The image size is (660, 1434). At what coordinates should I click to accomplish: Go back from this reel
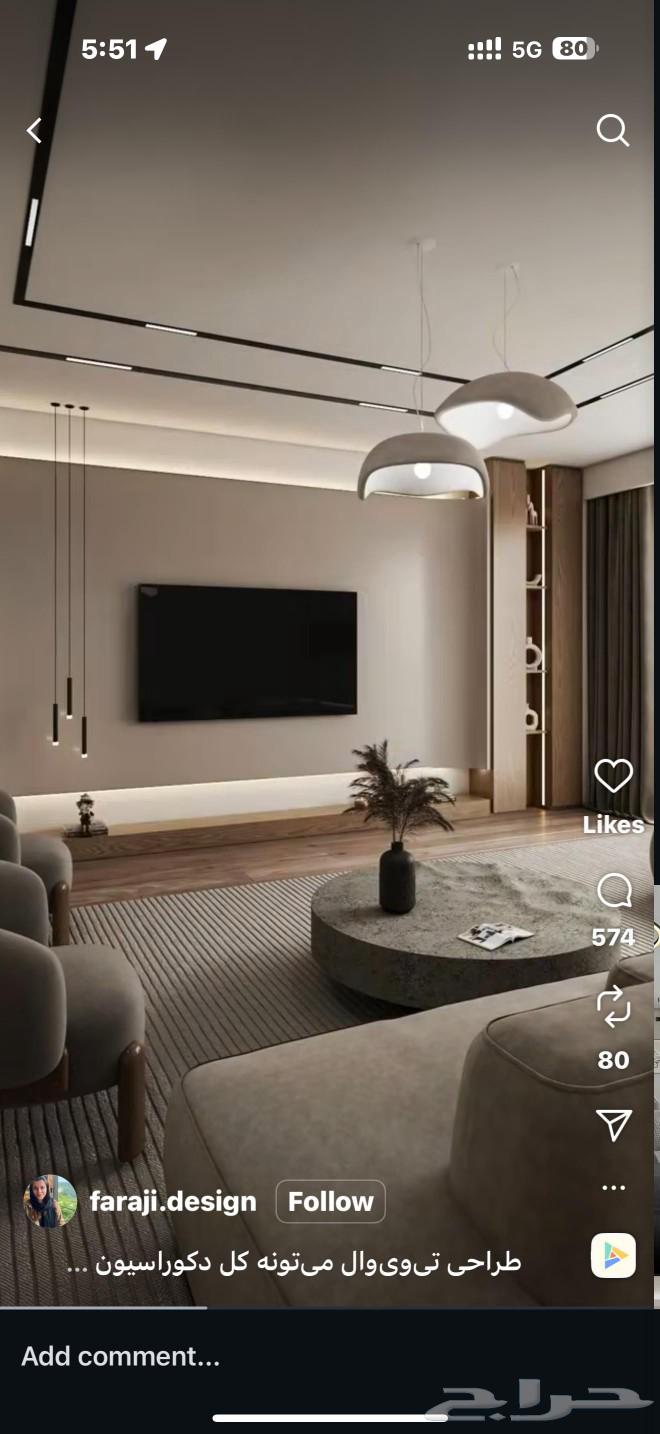35,130
